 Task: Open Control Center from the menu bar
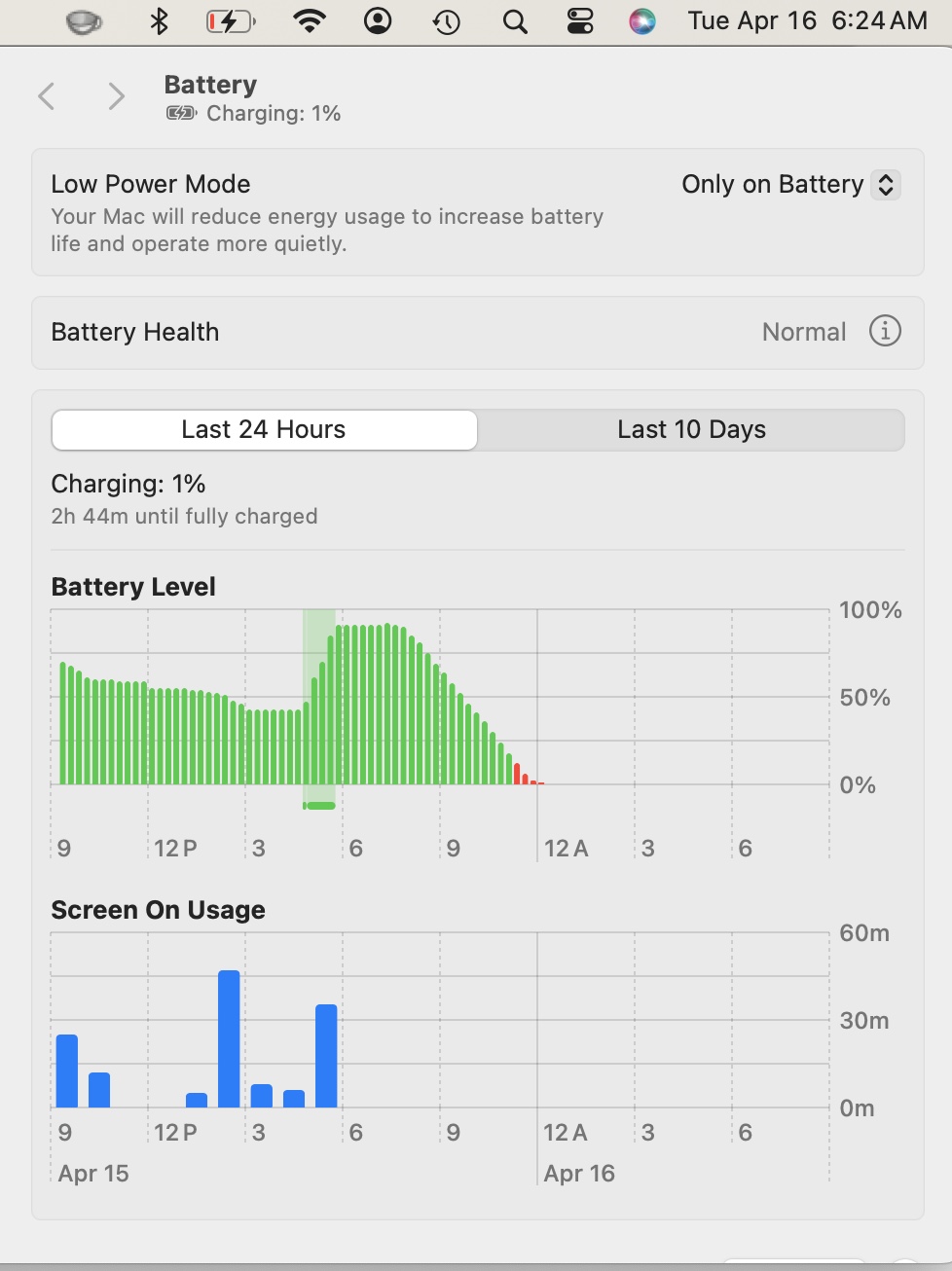click(x=580, y=21)
